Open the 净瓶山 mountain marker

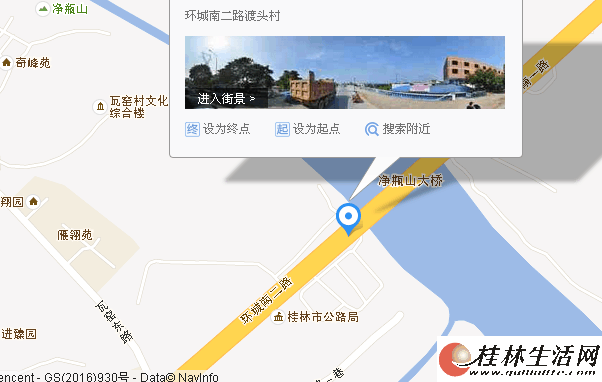pos(62,8)
